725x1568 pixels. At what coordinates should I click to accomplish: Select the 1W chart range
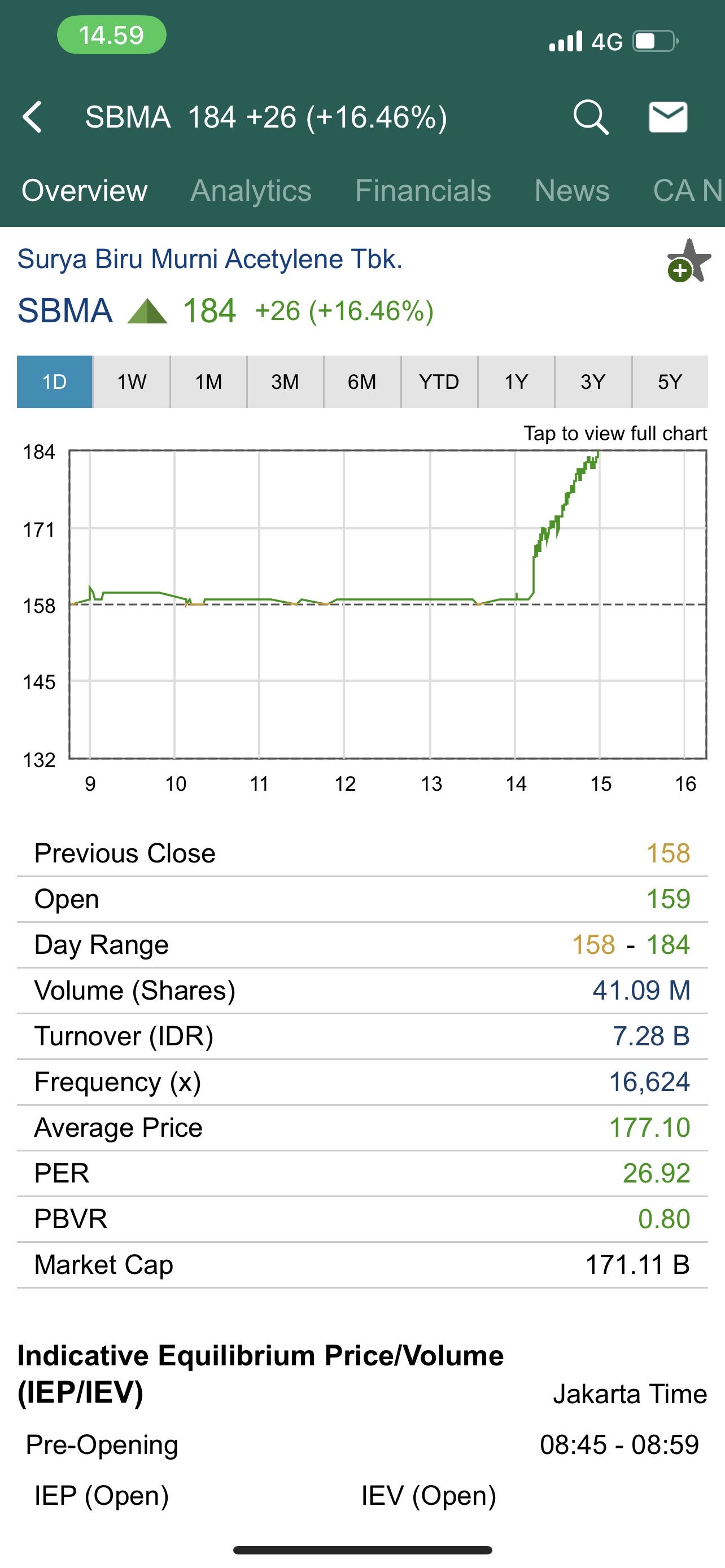(132, 382)
